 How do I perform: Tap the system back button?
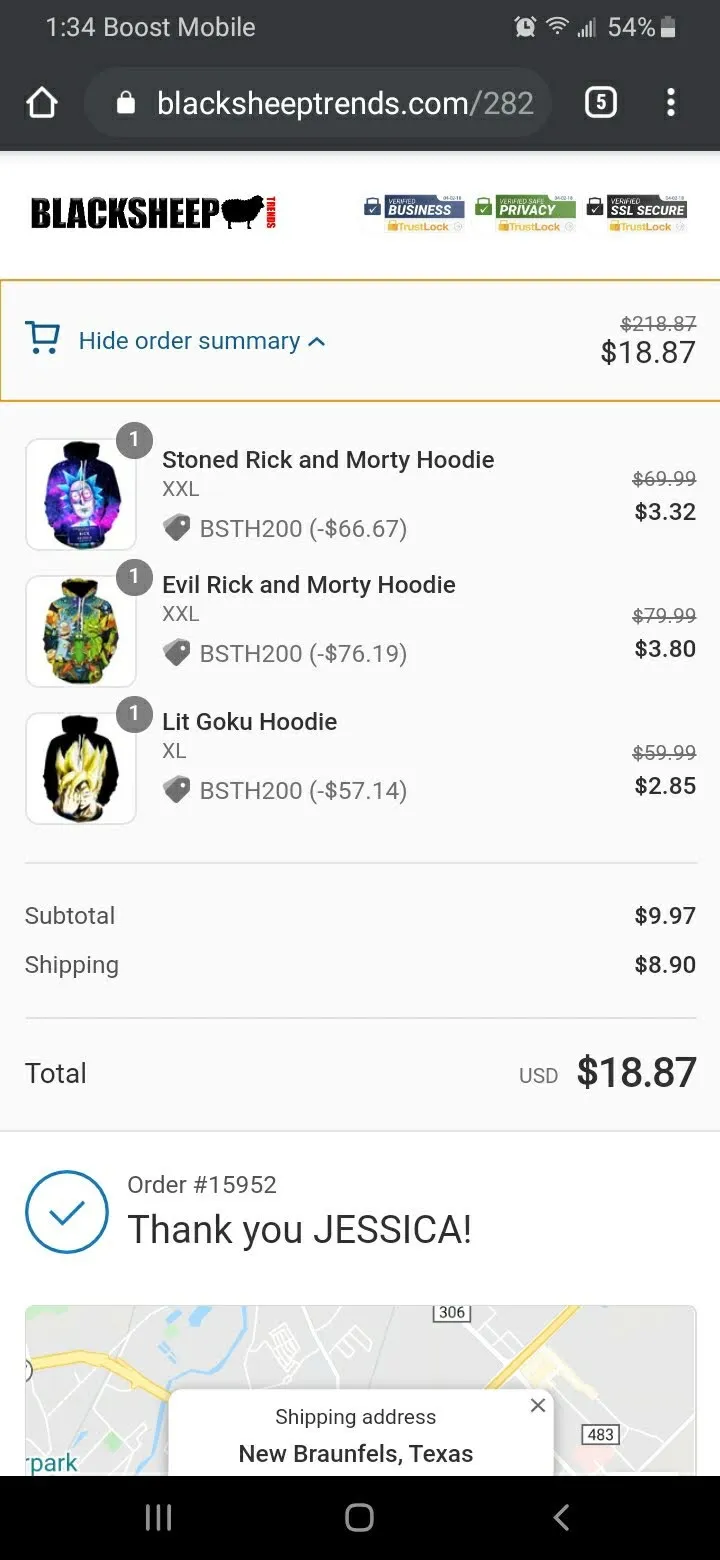pos(561,1518)
